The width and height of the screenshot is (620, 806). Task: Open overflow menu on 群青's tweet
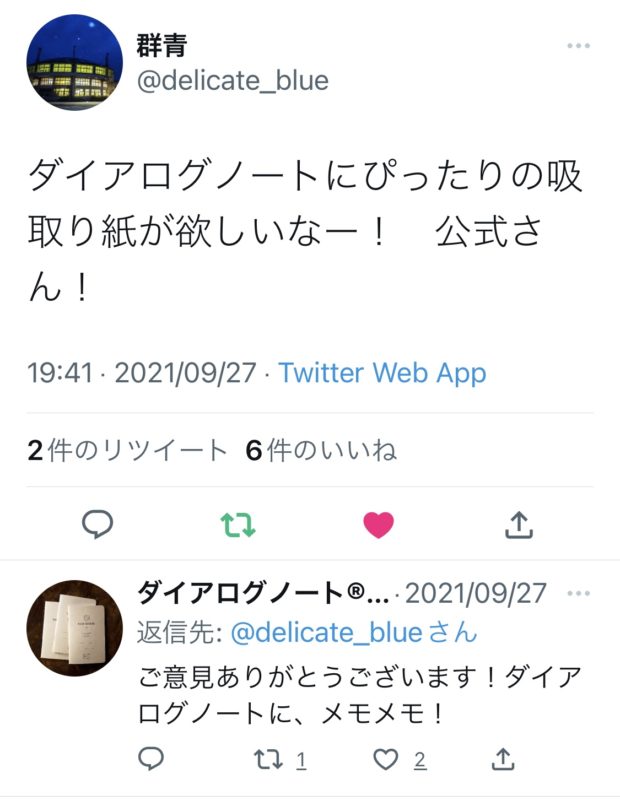pos(578,46)
